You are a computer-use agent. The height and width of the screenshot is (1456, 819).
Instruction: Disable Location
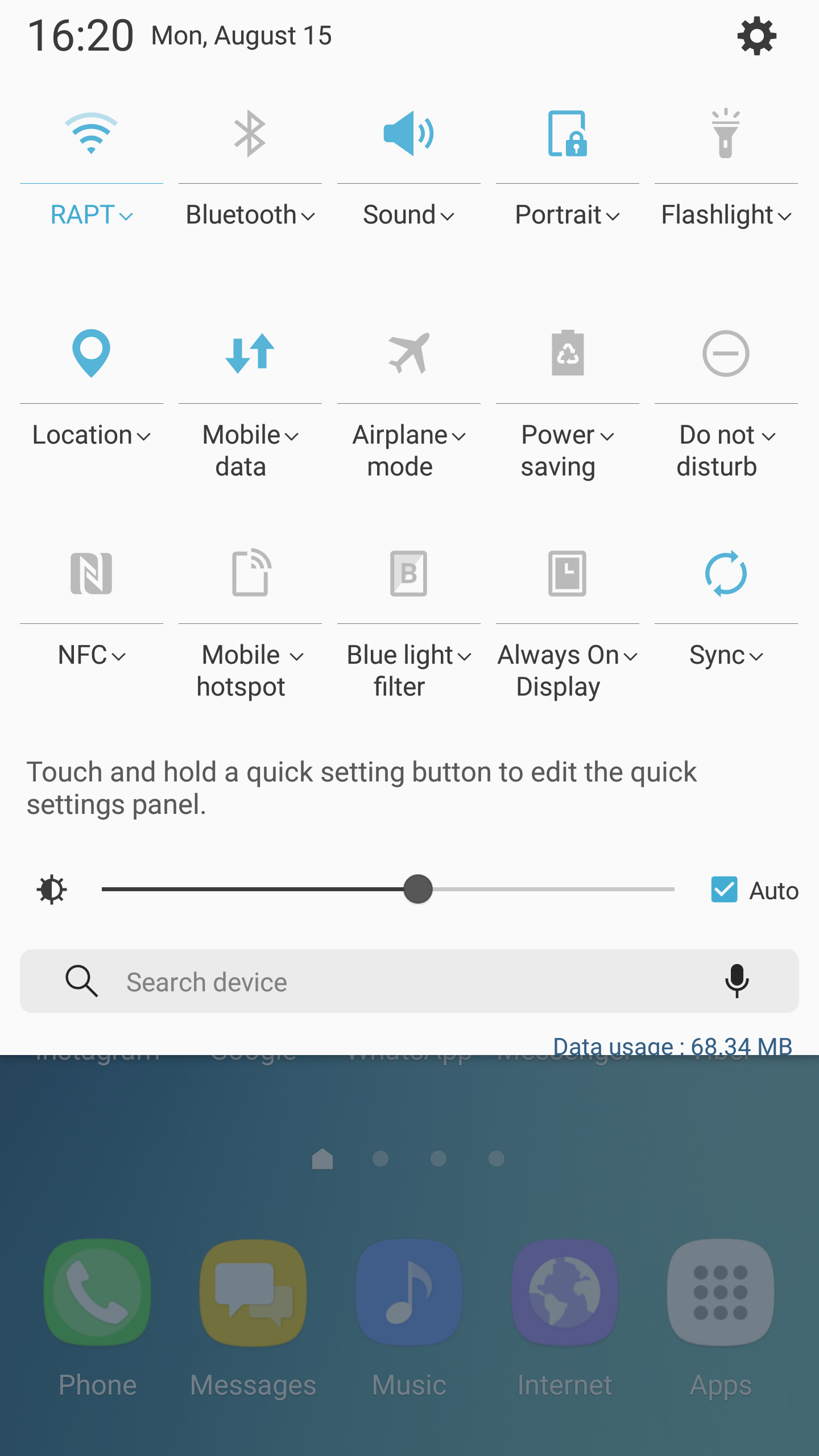click(x=91, y=353)
